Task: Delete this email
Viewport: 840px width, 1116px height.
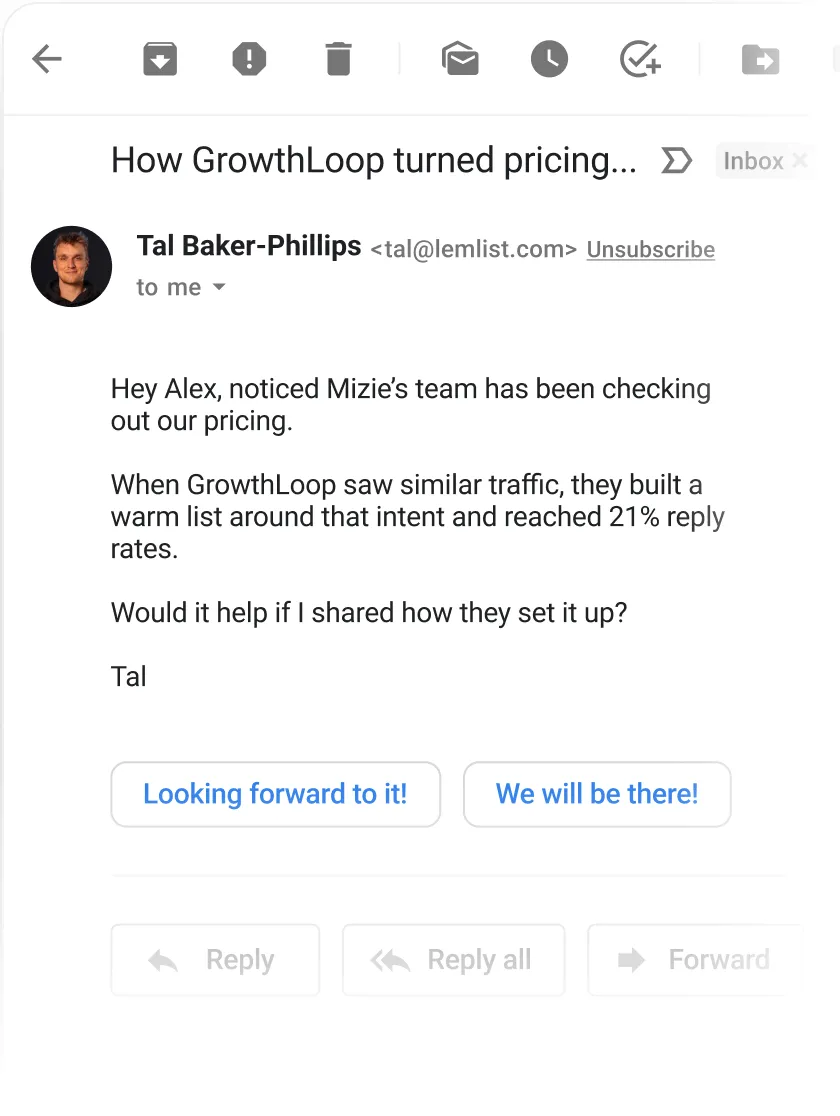Action: pyautogui.click(x=339, y=60)
